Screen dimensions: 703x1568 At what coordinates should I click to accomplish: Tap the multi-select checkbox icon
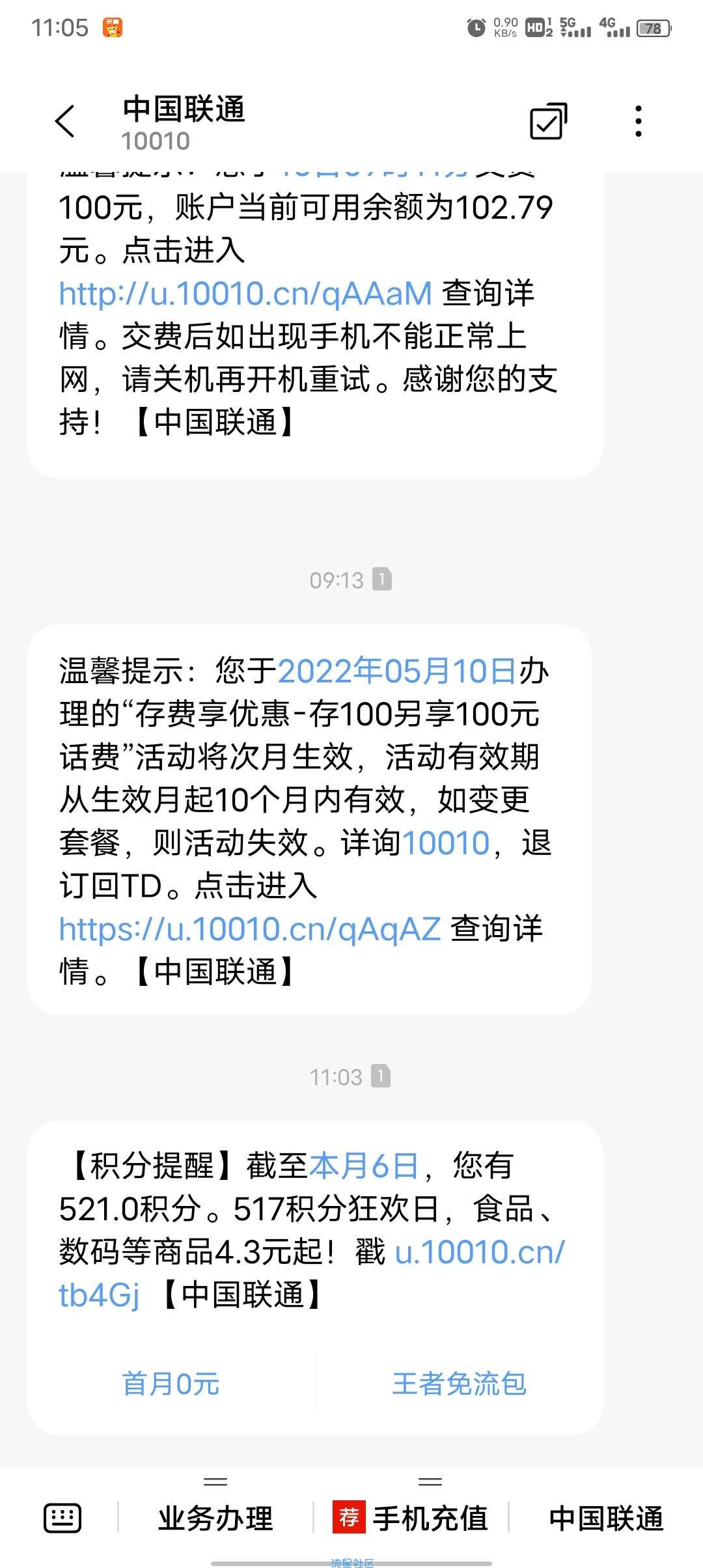[x=548, y=121]
